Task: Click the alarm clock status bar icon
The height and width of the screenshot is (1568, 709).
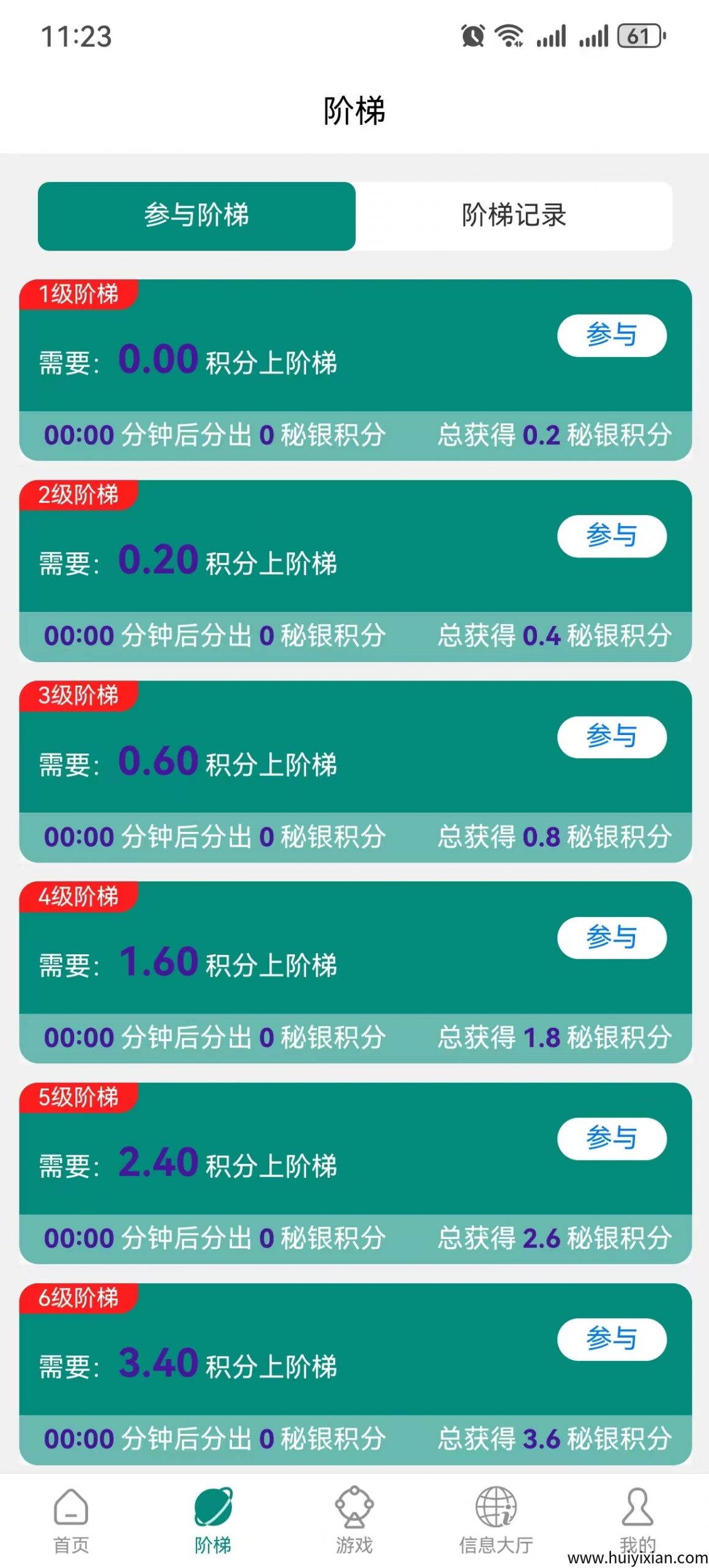Action: point(472,37)
